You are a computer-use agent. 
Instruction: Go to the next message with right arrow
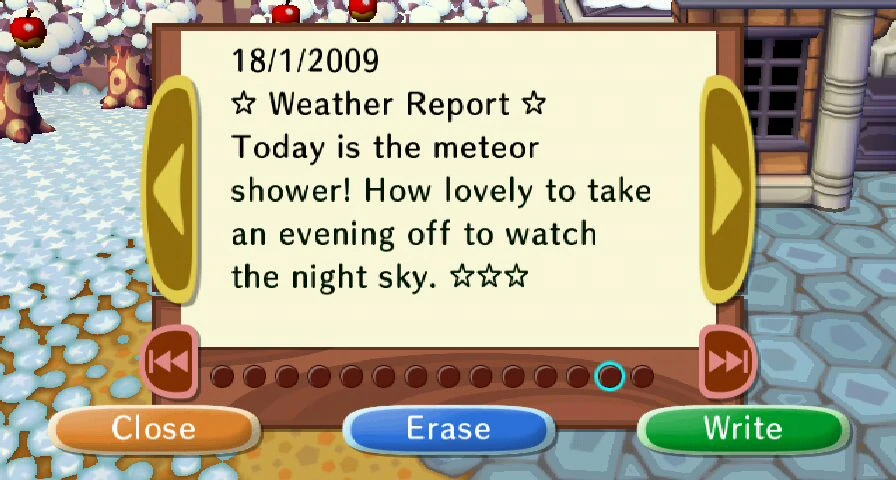click(727, 189)
